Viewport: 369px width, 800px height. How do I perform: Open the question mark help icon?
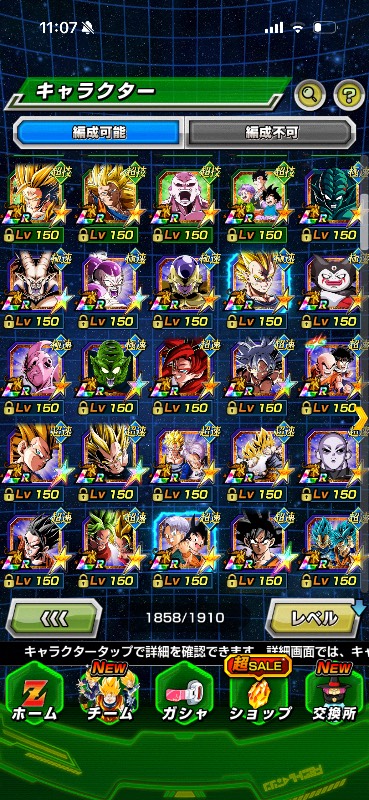click(x=349, y=94)
